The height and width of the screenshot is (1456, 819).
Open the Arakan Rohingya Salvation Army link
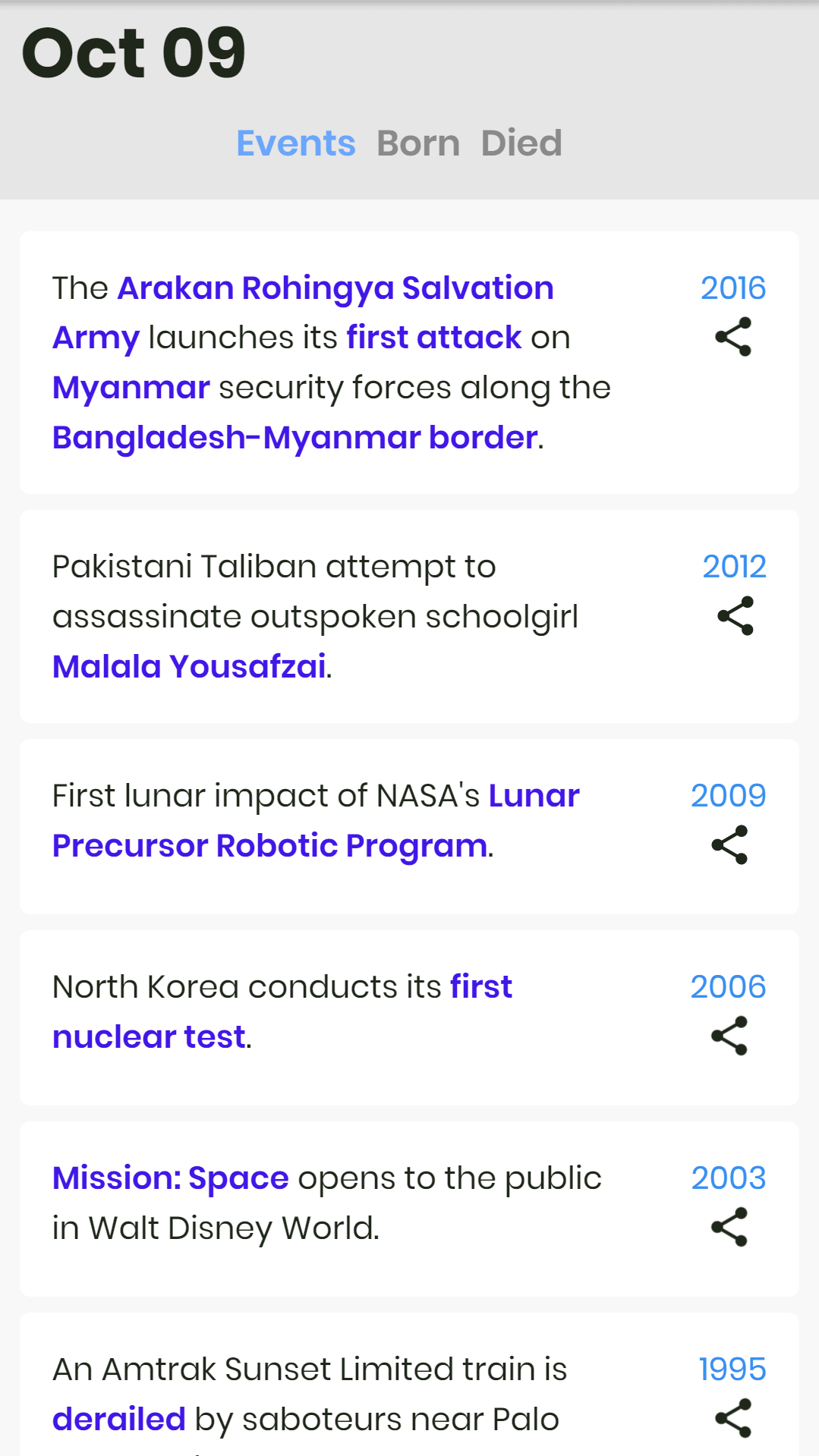pos(303,313)
